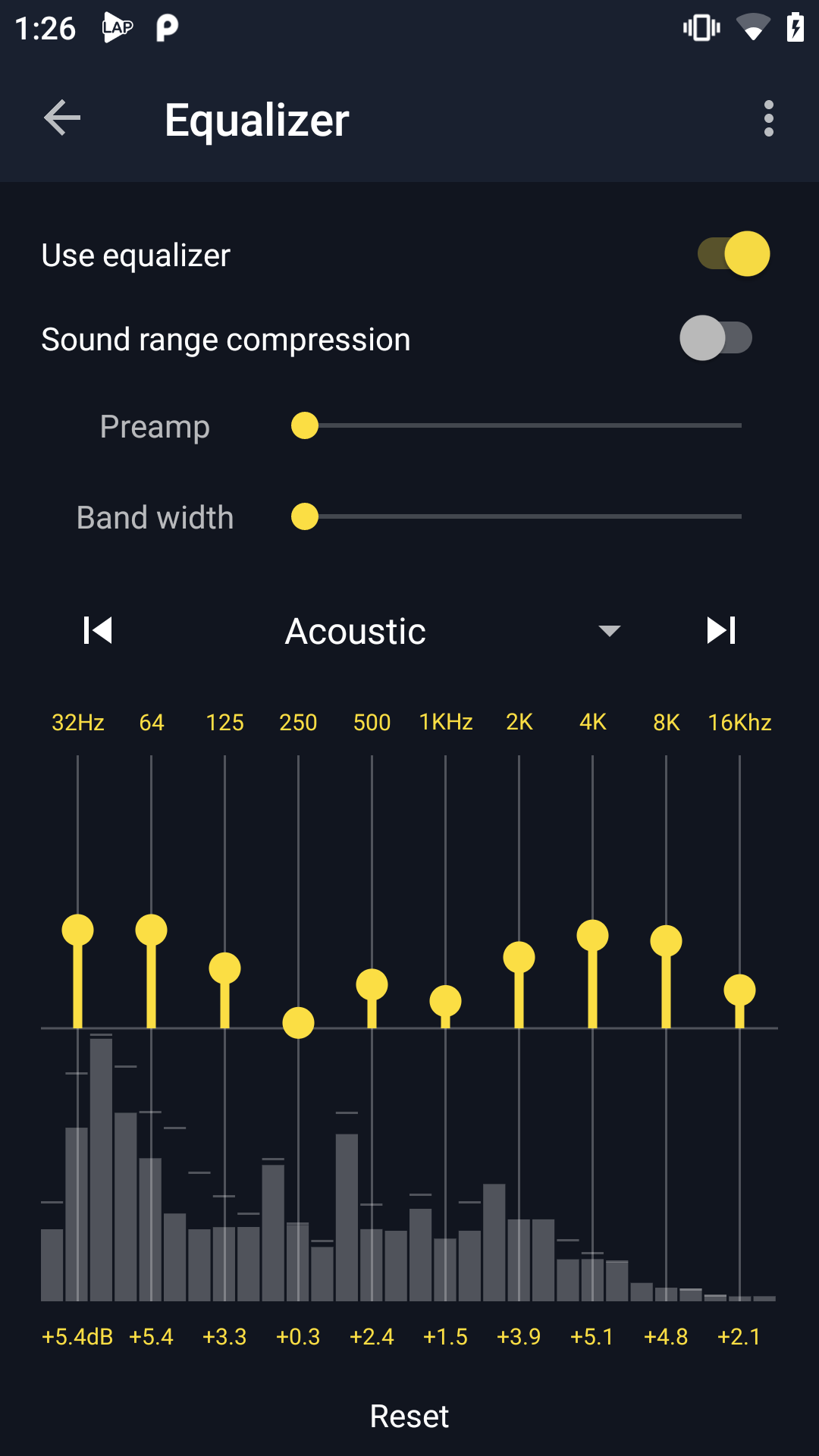Tap the 125 band slider knob
819x1456 pixels.
(x=224, y=968)
